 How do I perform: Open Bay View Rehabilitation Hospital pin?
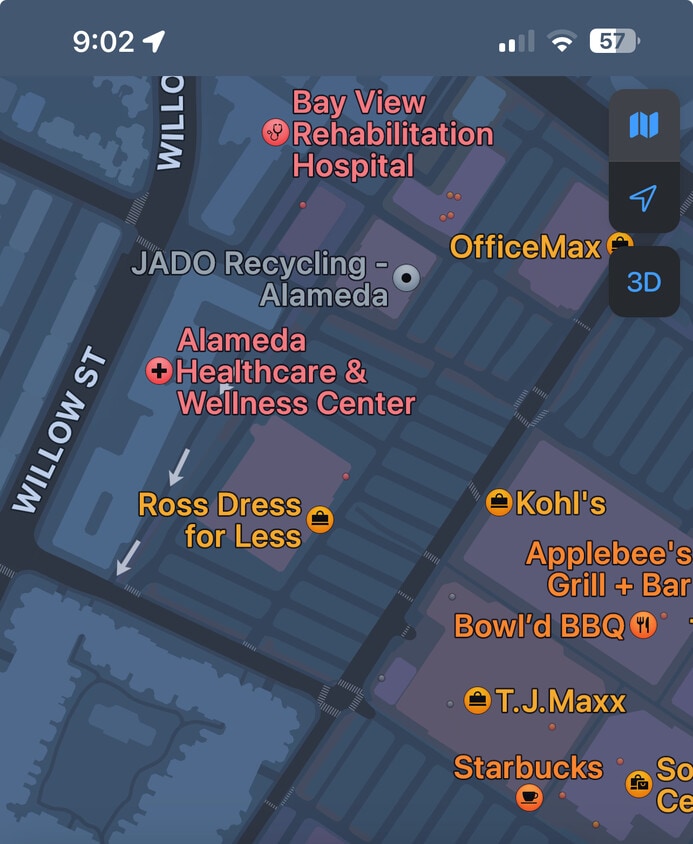275,132
